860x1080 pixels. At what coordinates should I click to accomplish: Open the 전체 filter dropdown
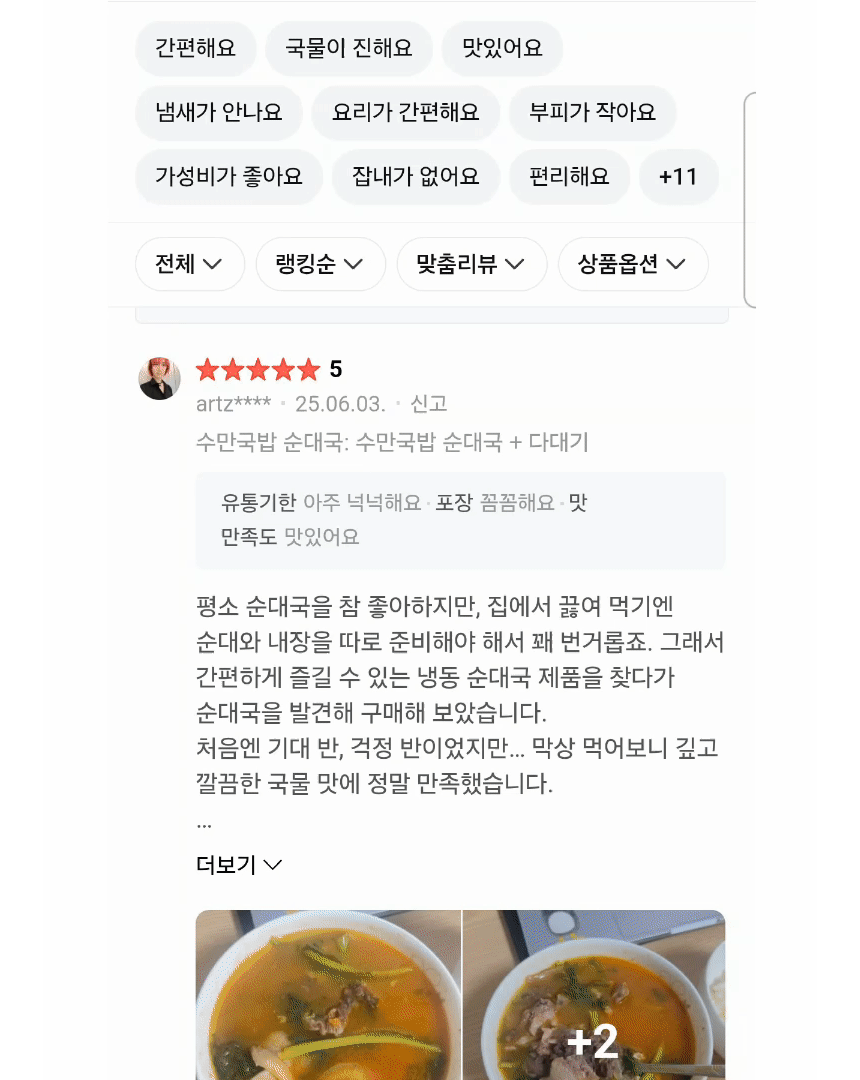click(x=190, y=264)
